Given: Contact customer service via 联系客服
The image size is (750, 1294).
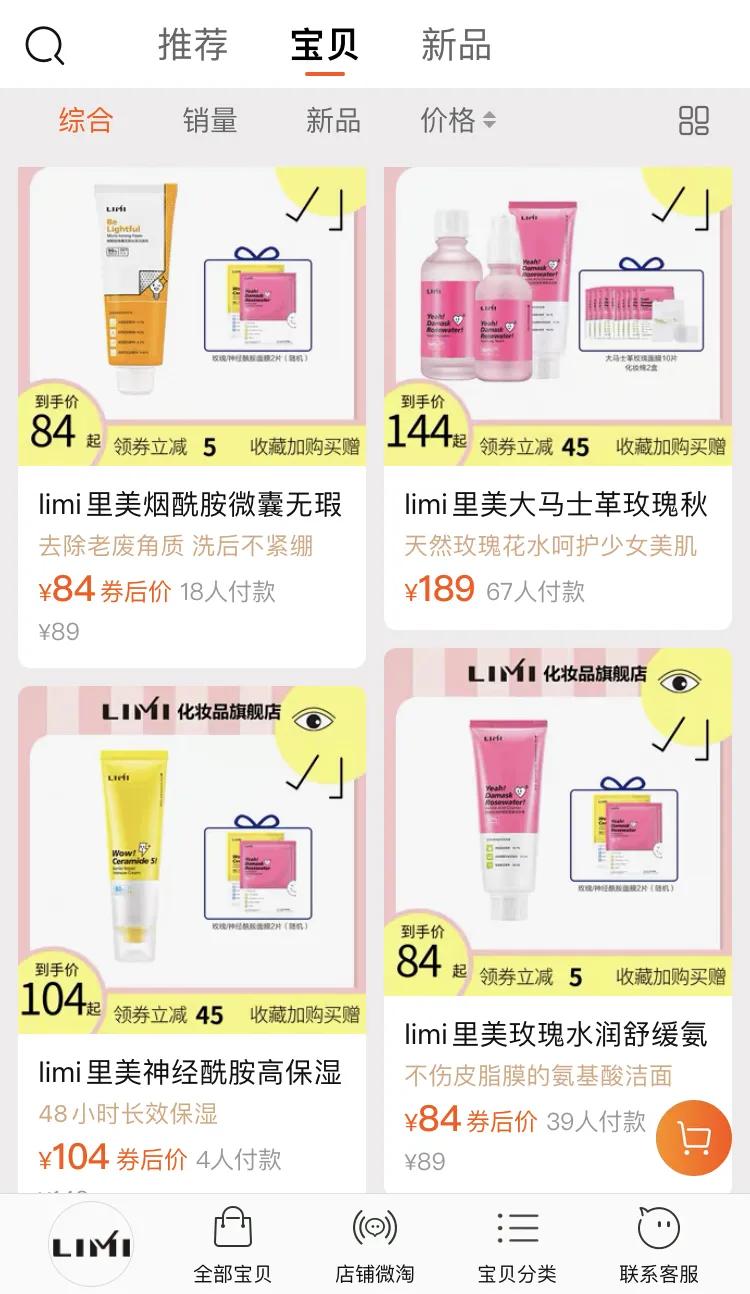Looking at the screenshot, I should click(x=659, y=1245).
